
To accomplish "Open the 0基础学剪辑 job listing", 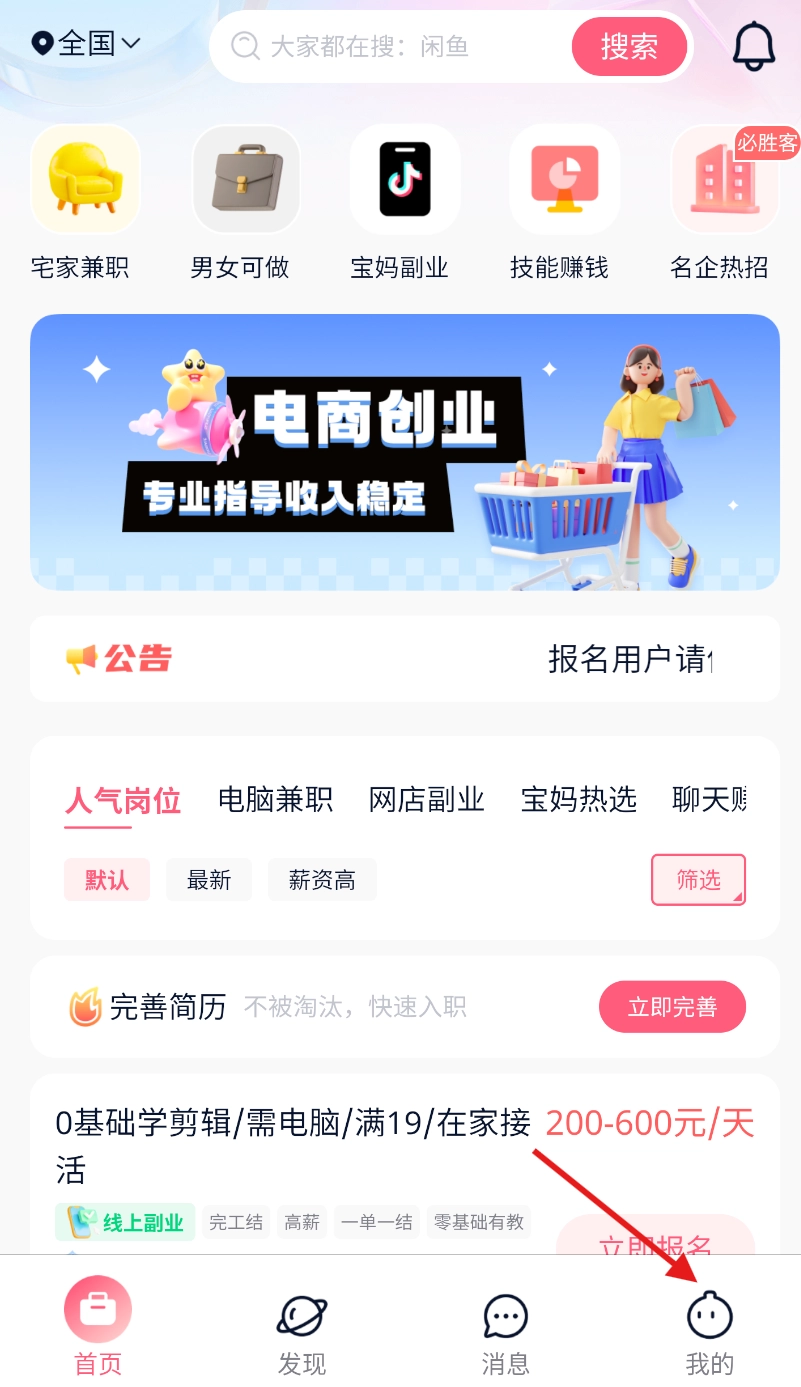I will (x=293, y=1143).
